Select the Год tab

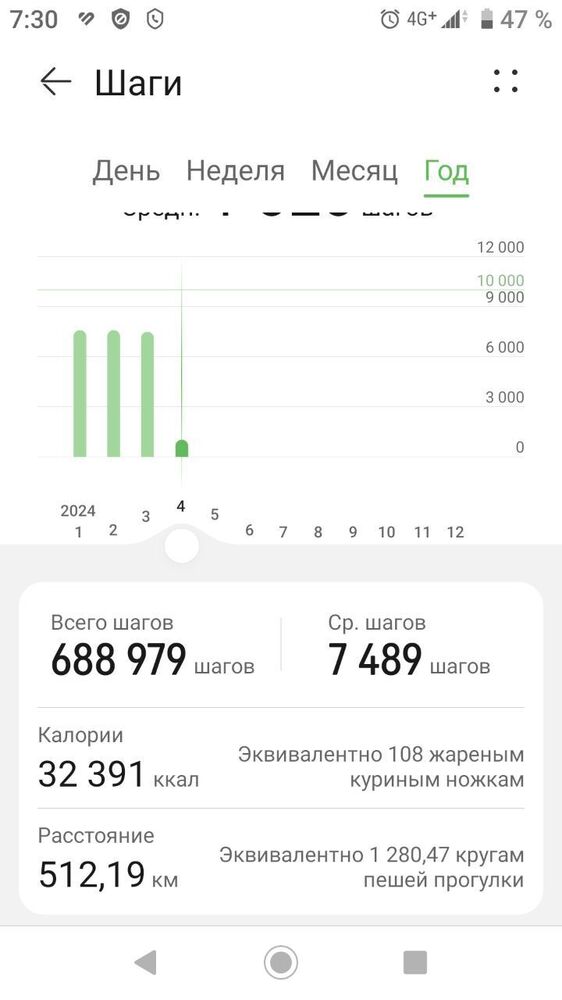(x=447, y=171)
